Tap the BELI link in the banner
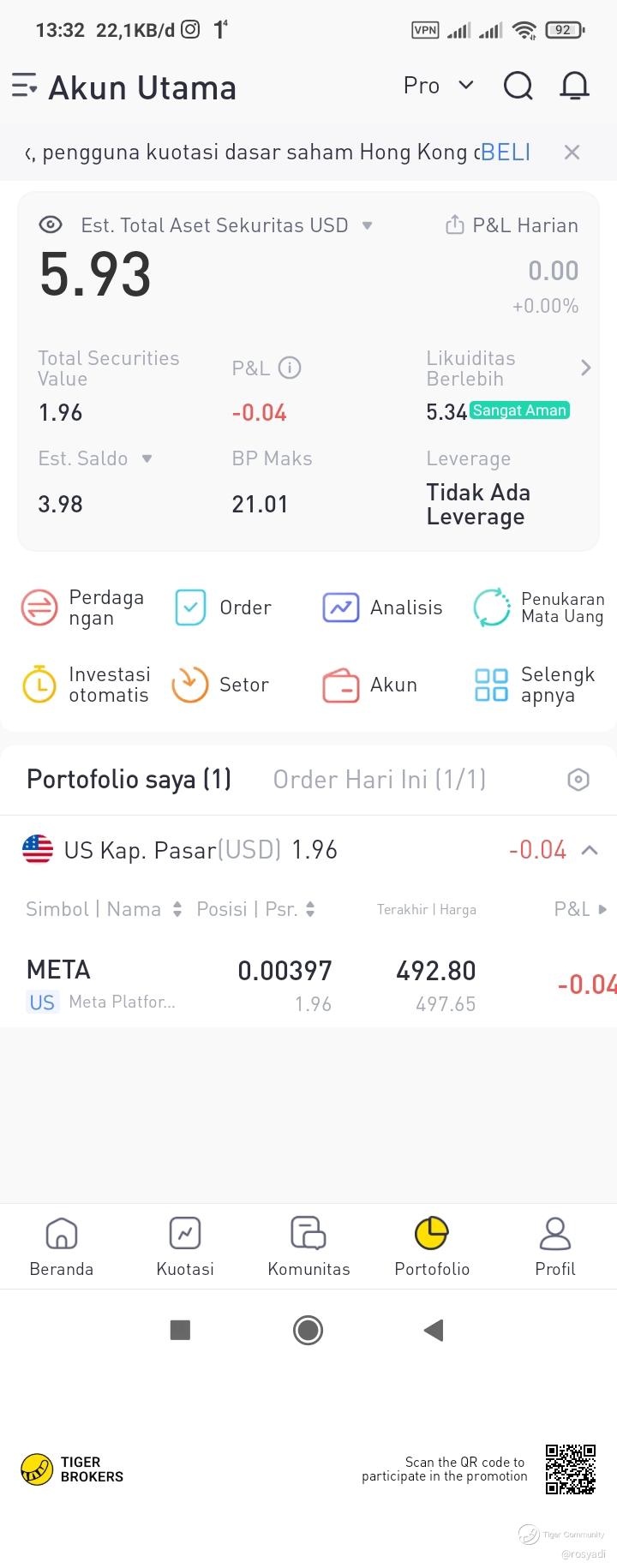 (x=506, y=153)
